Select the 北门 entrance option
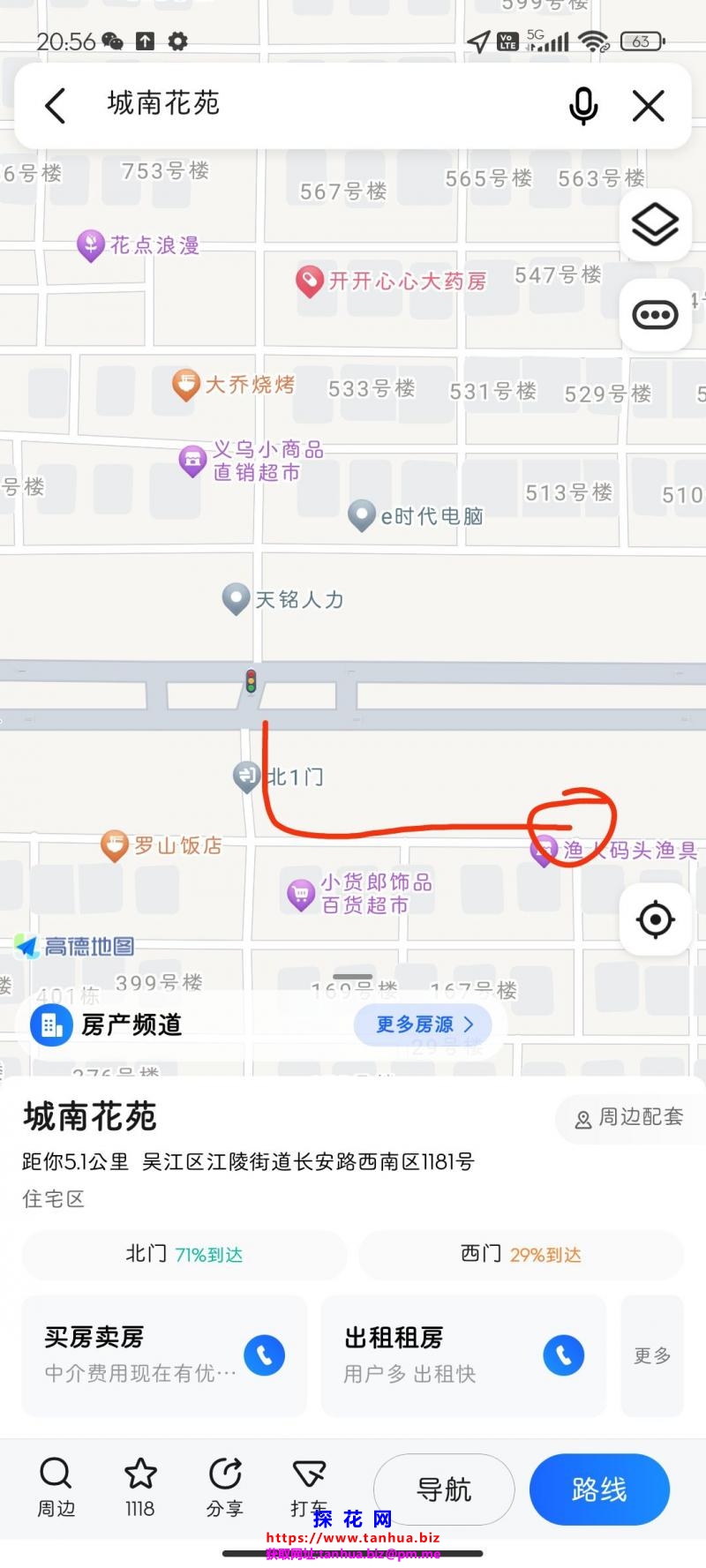The image size is (706, 1568). click(184, 1254)
